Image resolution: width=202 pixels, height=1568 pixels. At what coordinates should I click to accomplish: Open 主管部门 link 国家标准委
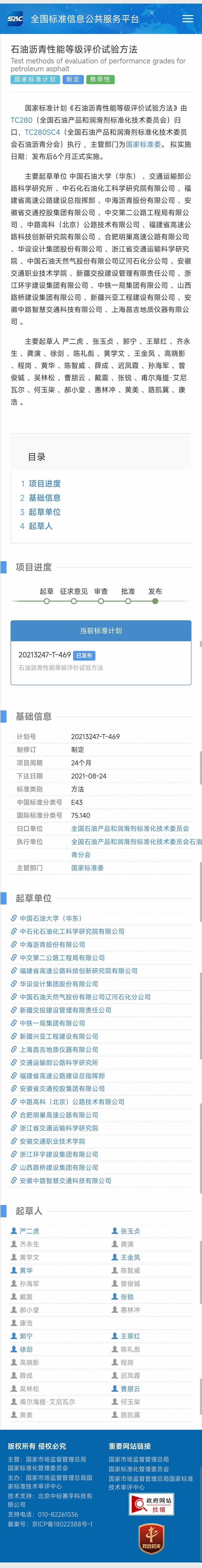[x=87, y=867]
